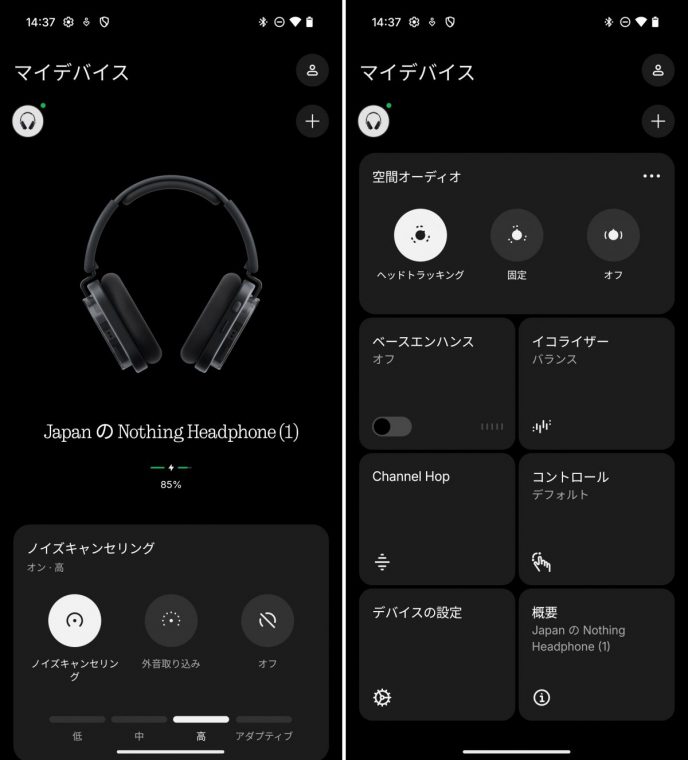Image resolution: width=688 pixels, height=760 pixels.
Task: Toggle ベースエンハンス switch on
Action: pos(392,427)
